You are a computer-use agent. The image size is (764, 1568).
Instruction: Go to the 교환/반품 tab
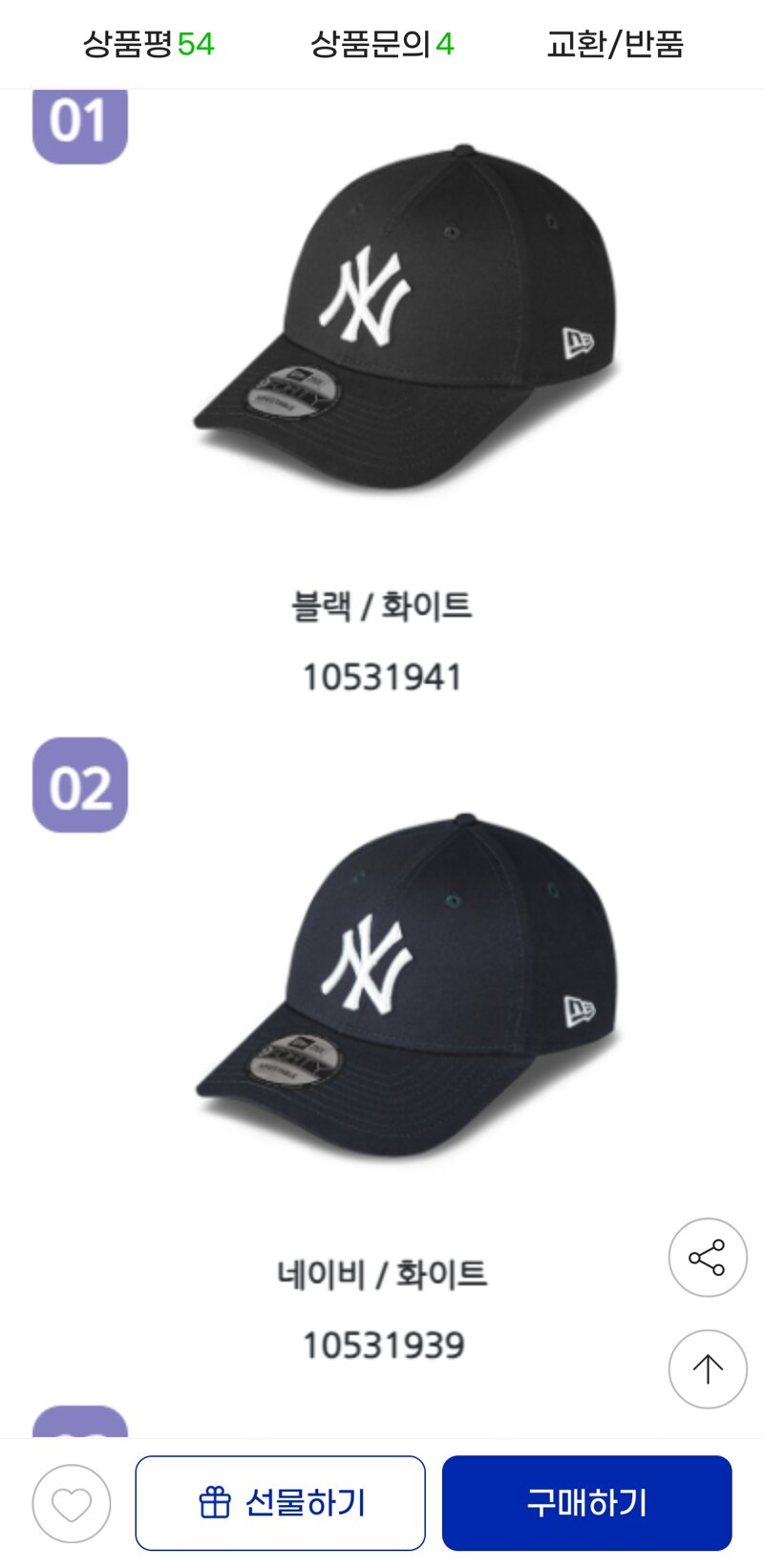(x=615, y=44)
